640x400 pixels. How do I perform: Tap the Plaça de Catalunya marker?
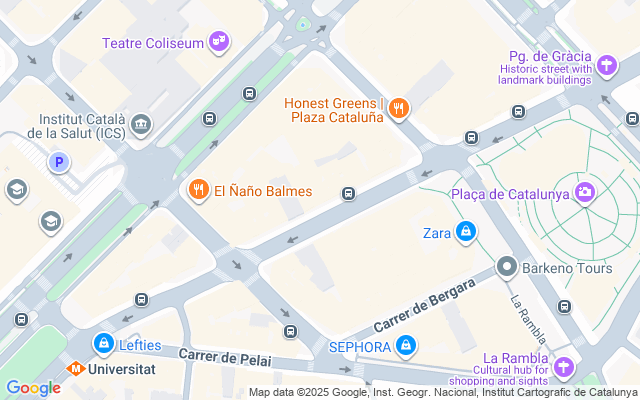click(x=585, y=193)
